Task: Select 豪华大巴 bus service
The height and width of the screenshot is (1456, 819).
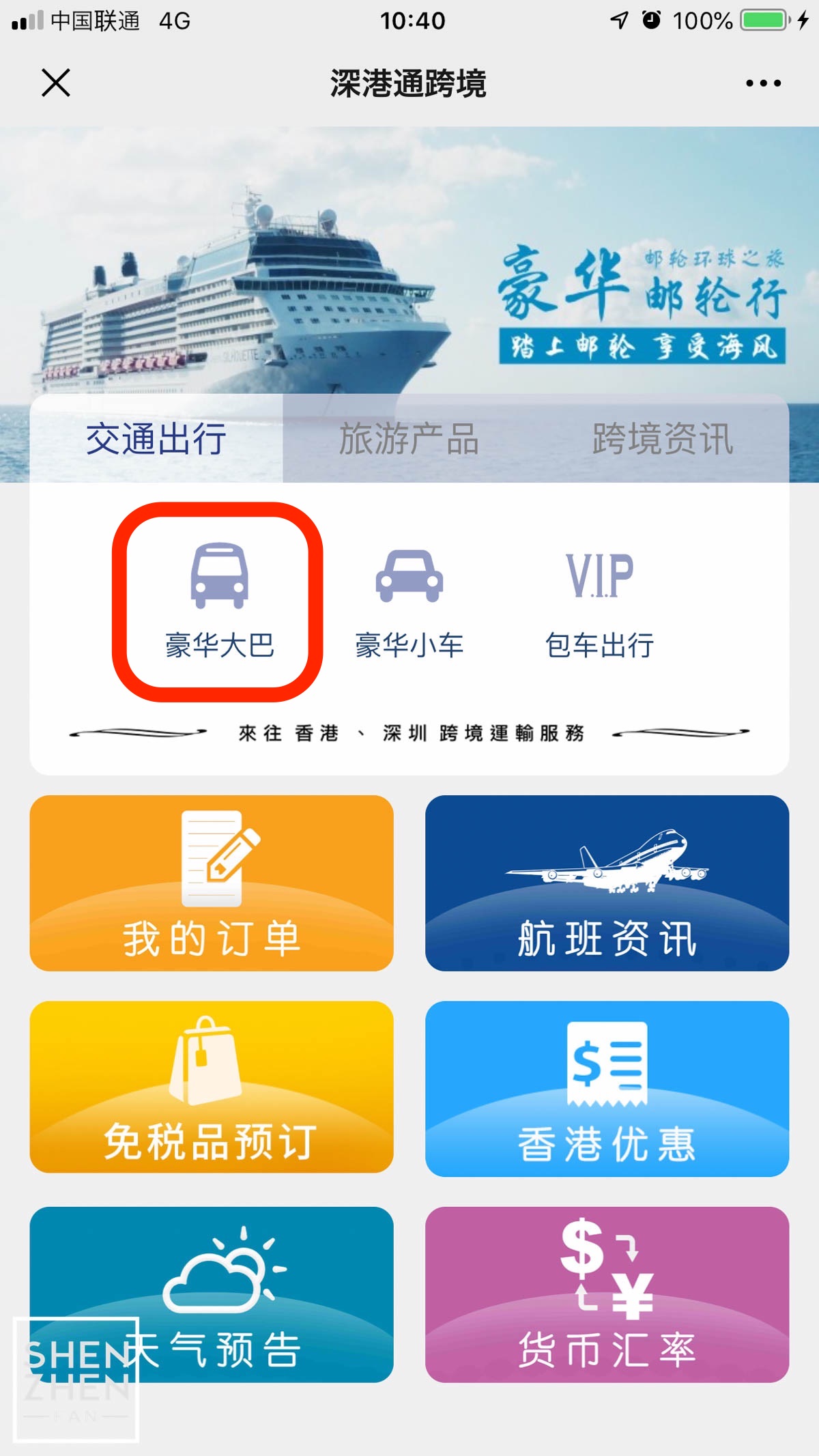Action: pos(219,601)
